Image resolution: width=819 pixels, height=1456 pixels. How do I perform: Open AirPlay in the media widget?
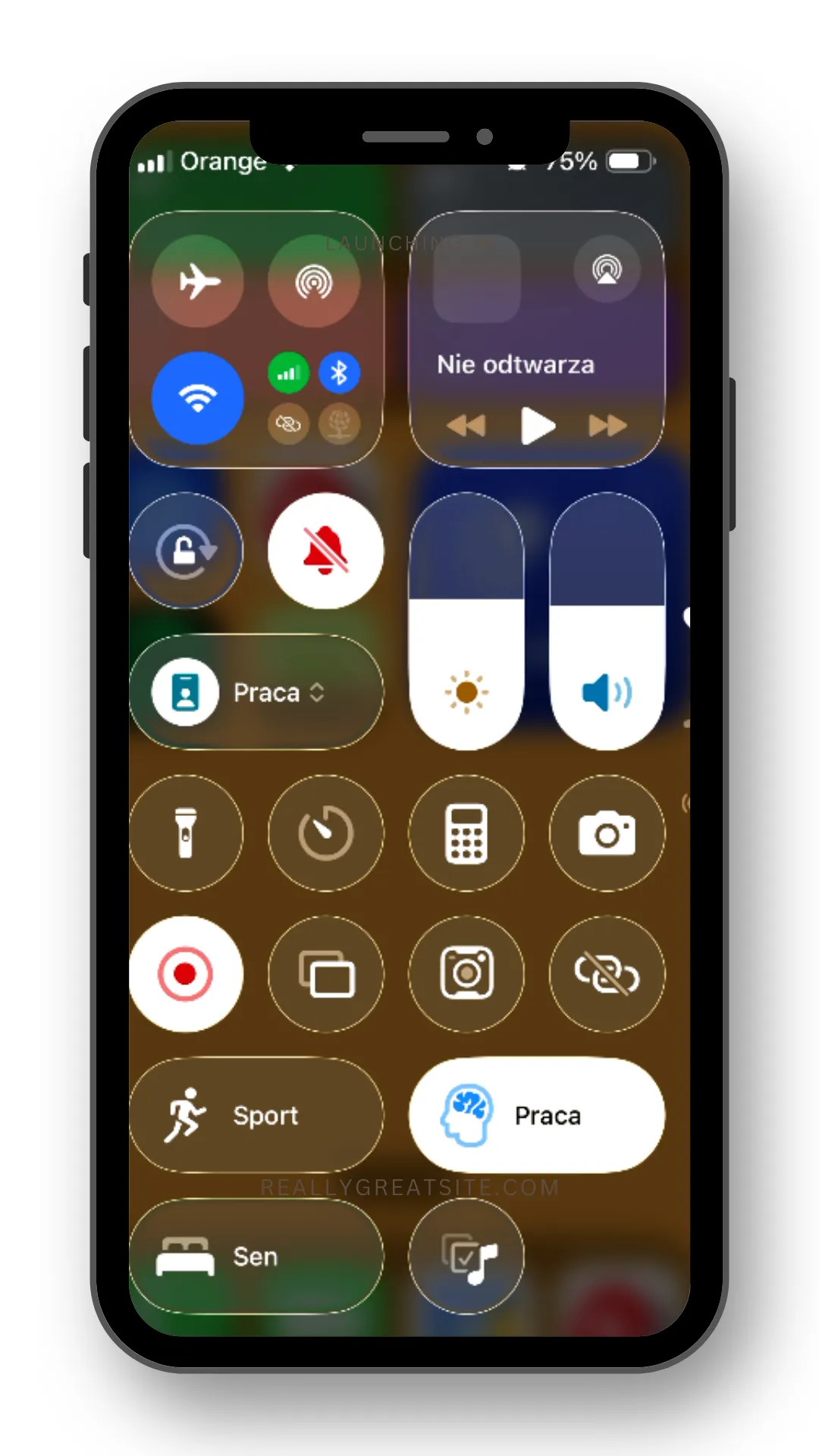pos(607,269)
